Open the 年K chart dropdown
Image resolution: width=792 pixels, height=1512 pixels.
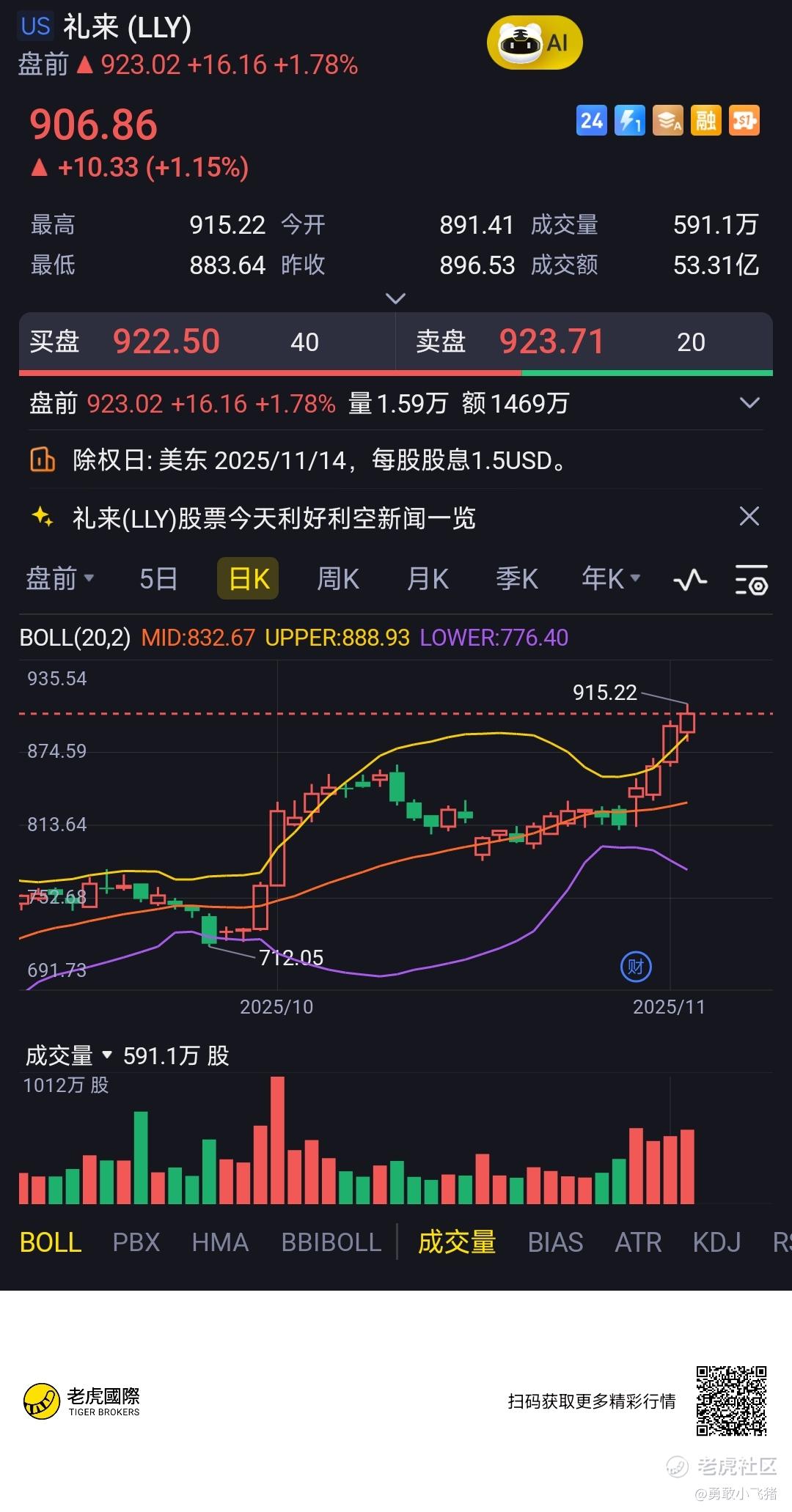(610, 579)
